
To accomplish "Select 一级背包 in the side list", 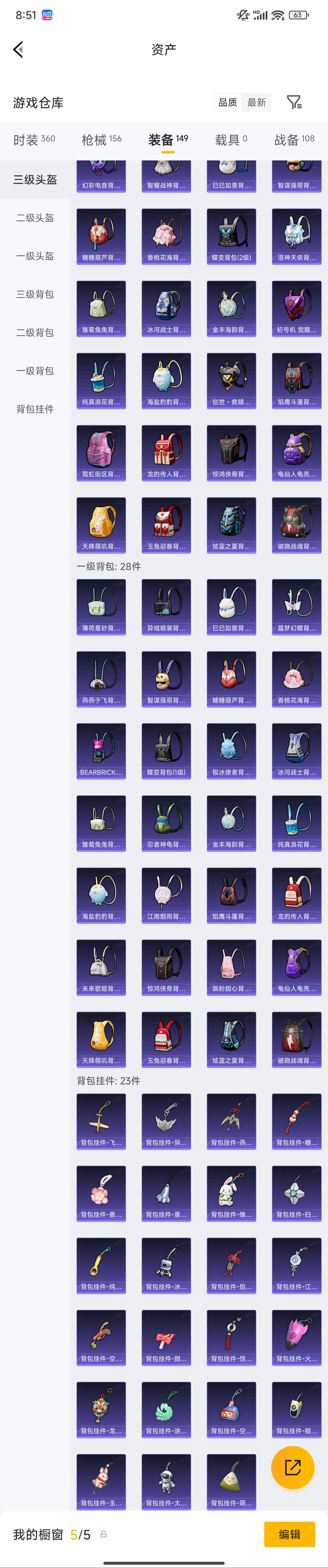I will [35, 371].
